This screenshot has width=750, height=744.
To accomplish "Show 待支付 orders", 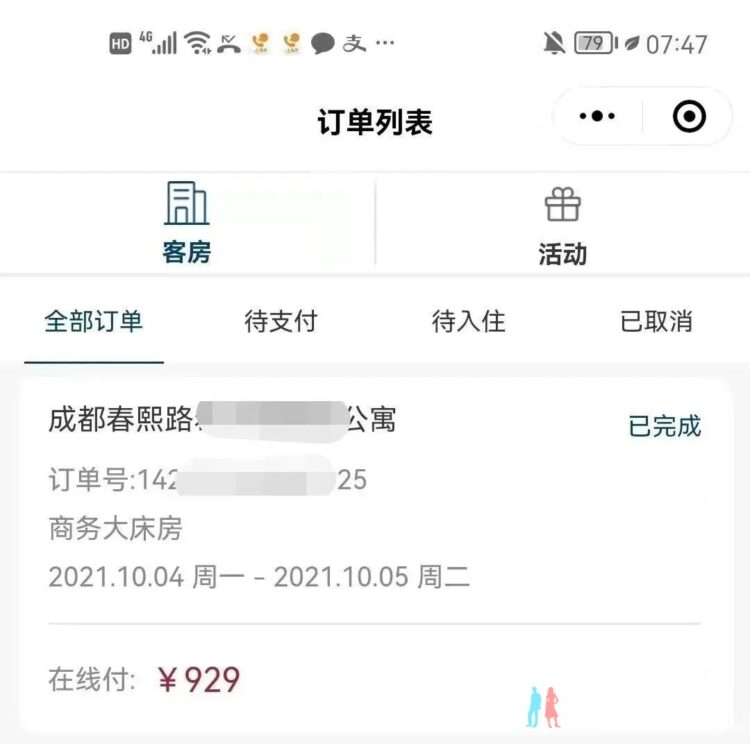I will pyautogui.click(x=281, y=321).
